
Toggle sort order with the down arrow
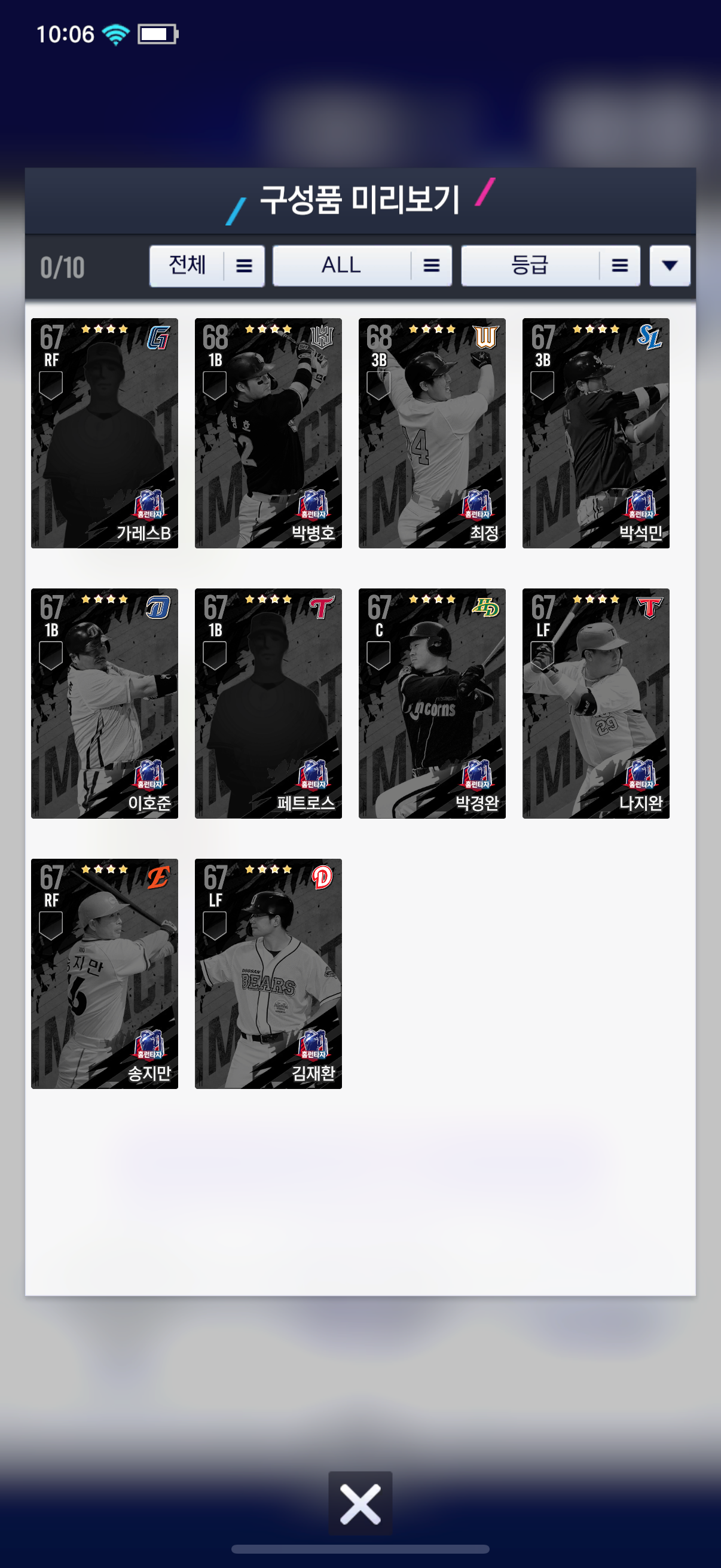pyautogui.click(x=669, y=266)
